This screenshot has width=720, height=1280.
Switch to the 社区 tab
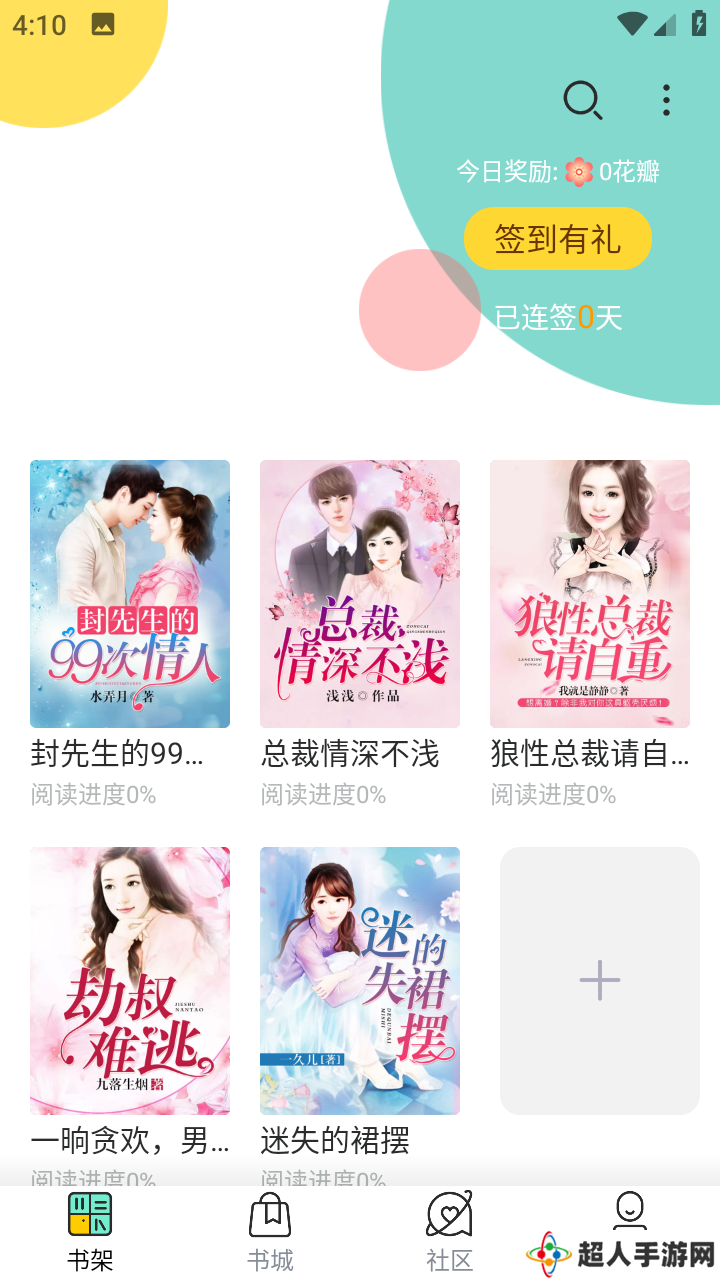(450, 1232)
